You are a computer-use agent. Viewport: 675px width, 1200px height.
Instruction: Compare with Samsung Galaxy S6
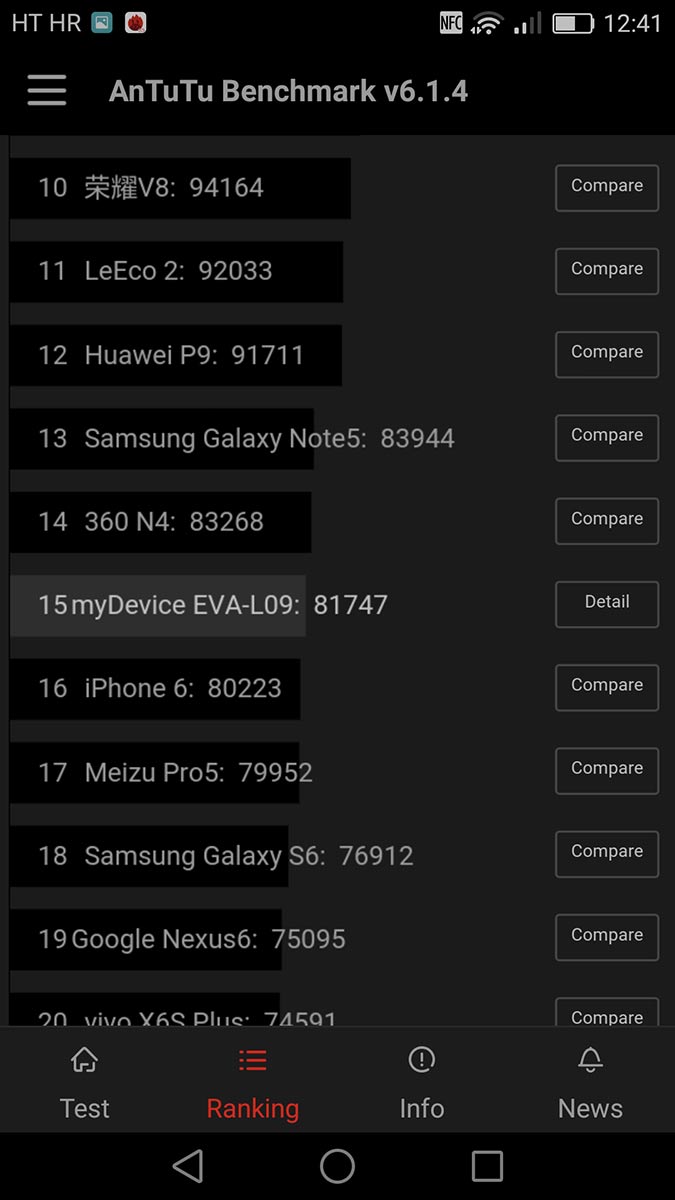pos(606,853)
